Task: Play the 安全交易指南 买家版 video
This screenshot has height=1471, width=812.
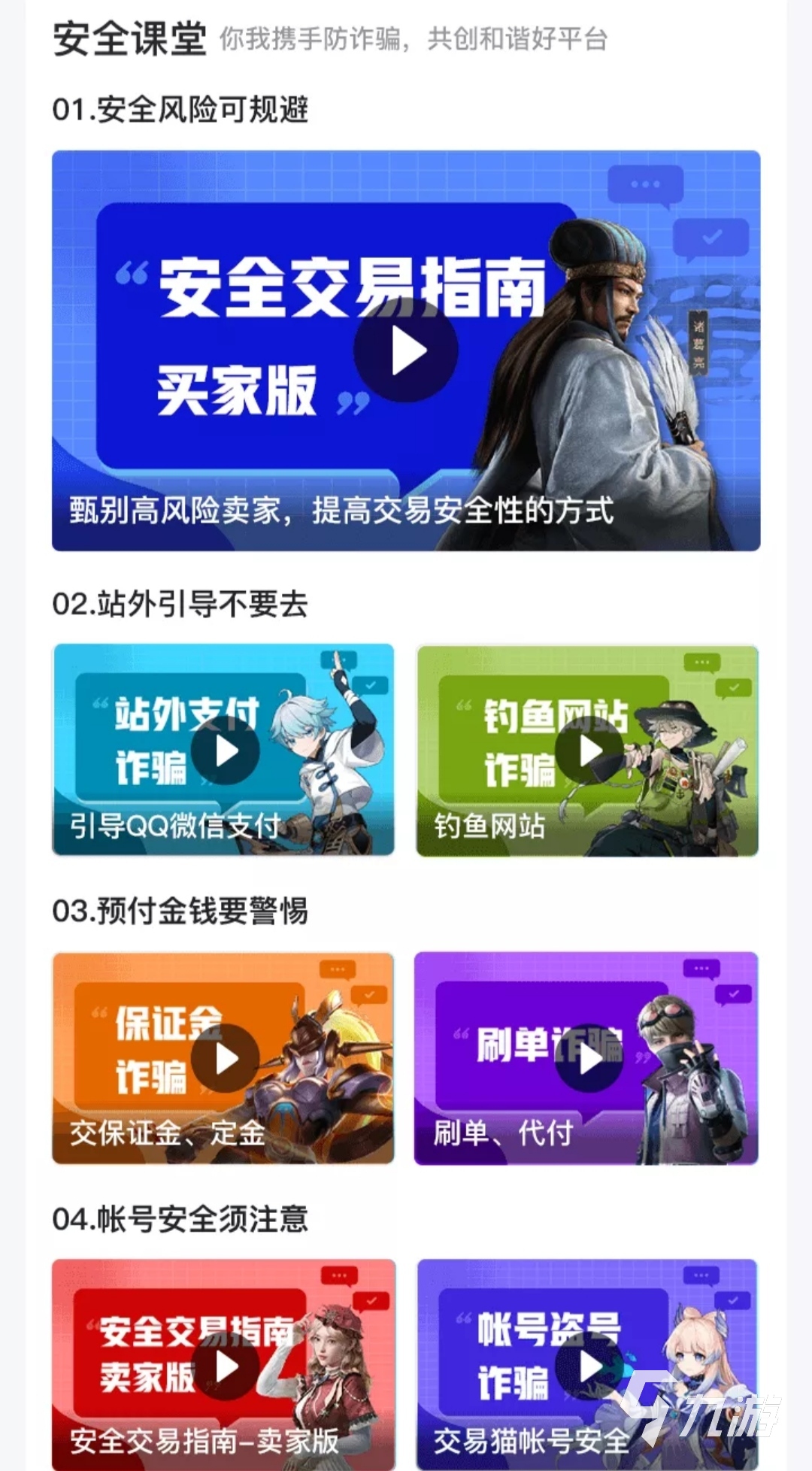Action: 406,350
